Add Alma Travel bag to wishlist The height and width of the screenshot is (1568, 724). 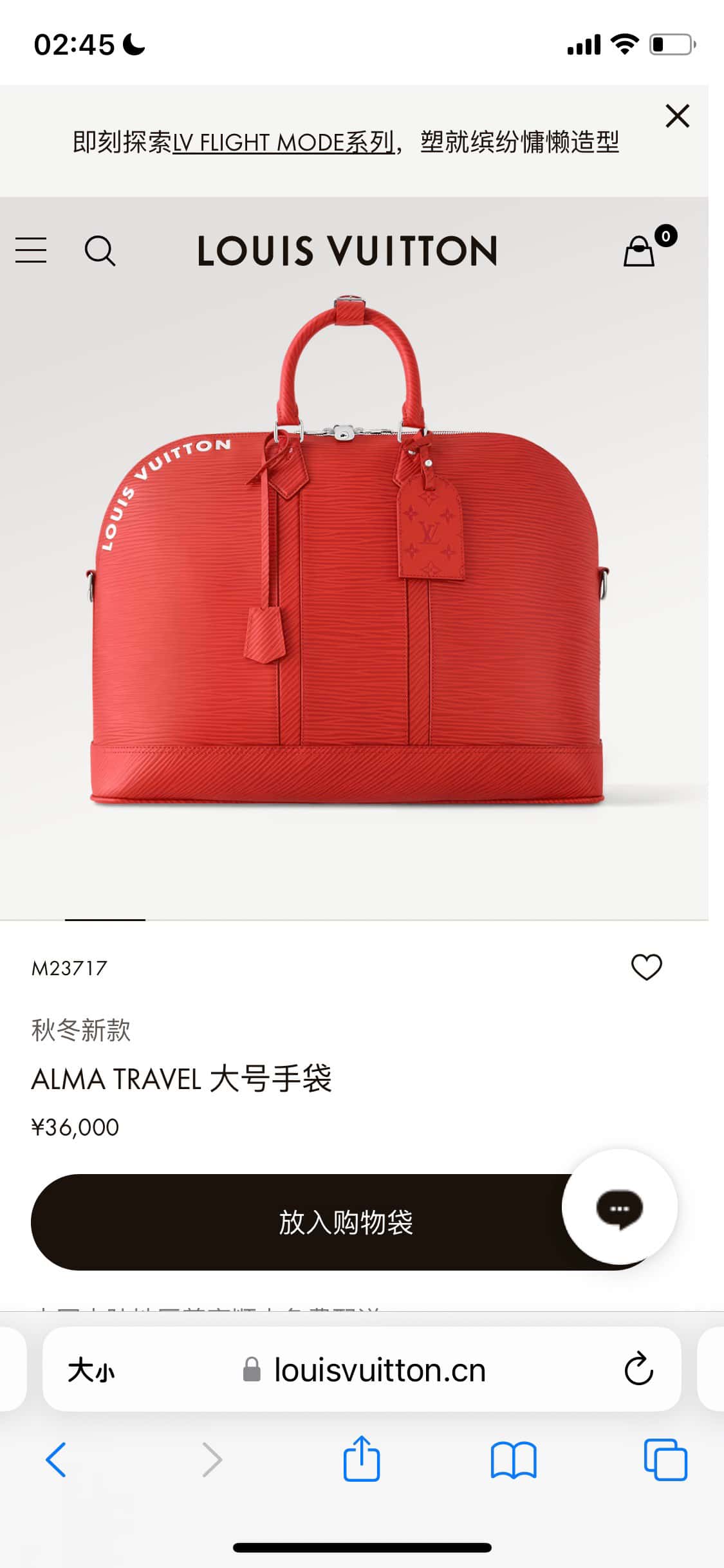tap(646, 967)
